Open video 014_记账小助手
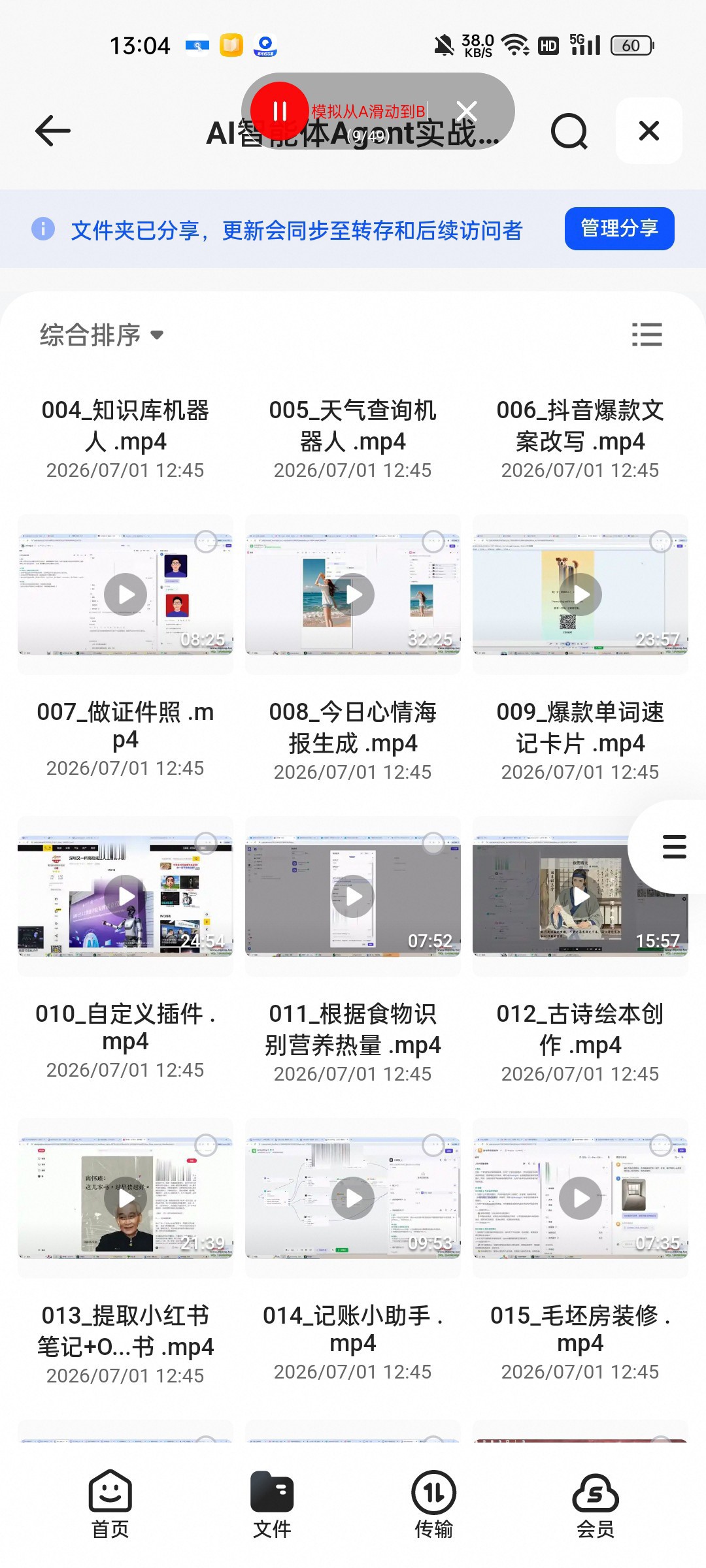 point(353,1198)
